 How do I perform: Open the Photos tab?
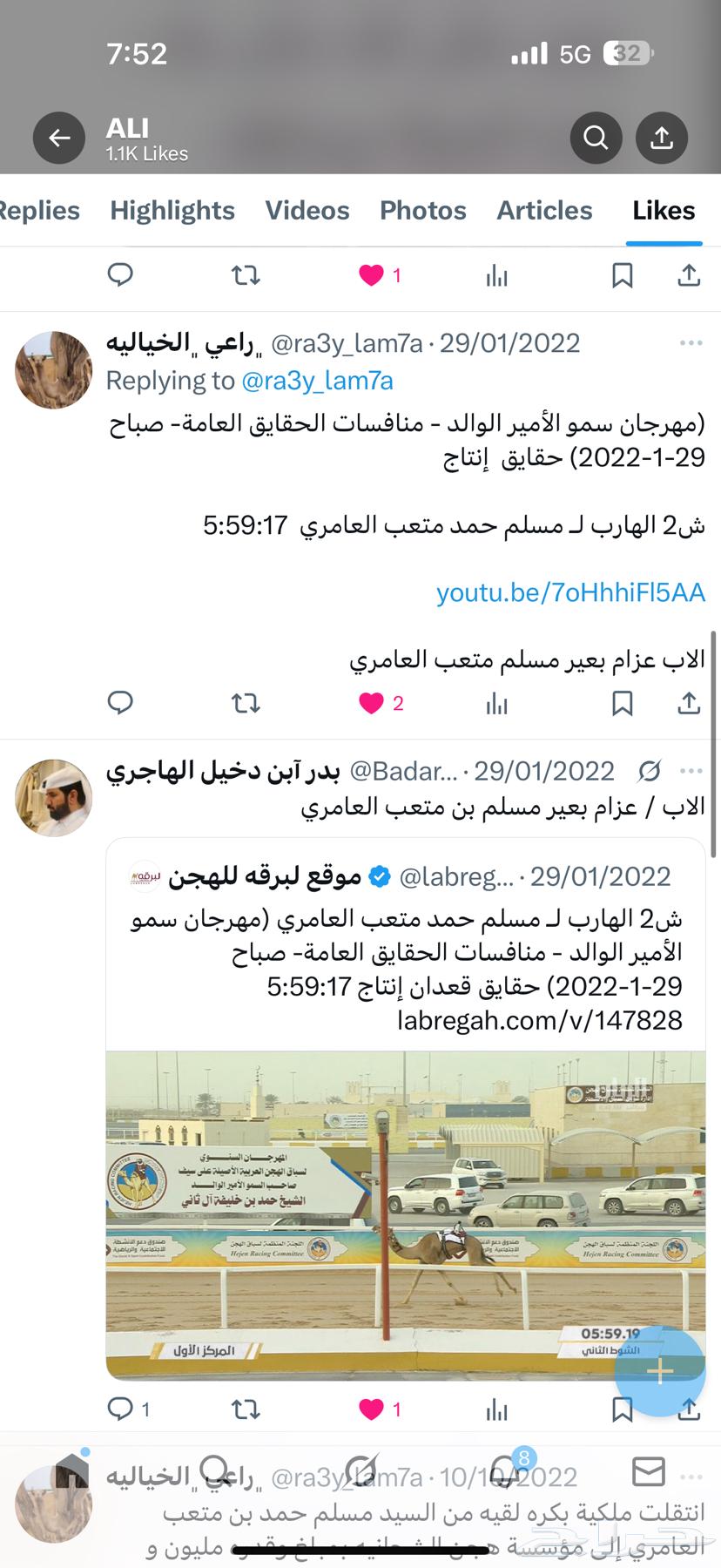(423, 211)
